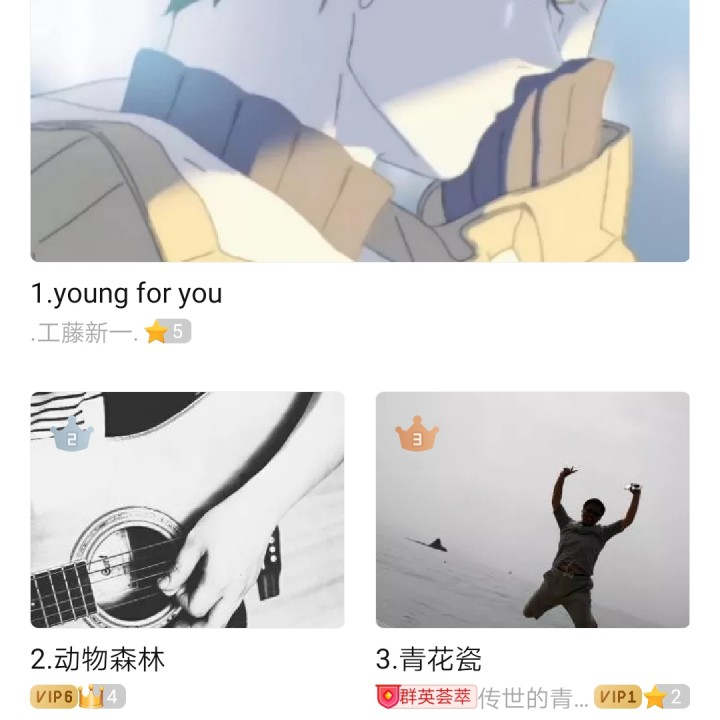Open the young for you cover image
This screenshot has width=720, height=720.
click(x=360, y=130)
